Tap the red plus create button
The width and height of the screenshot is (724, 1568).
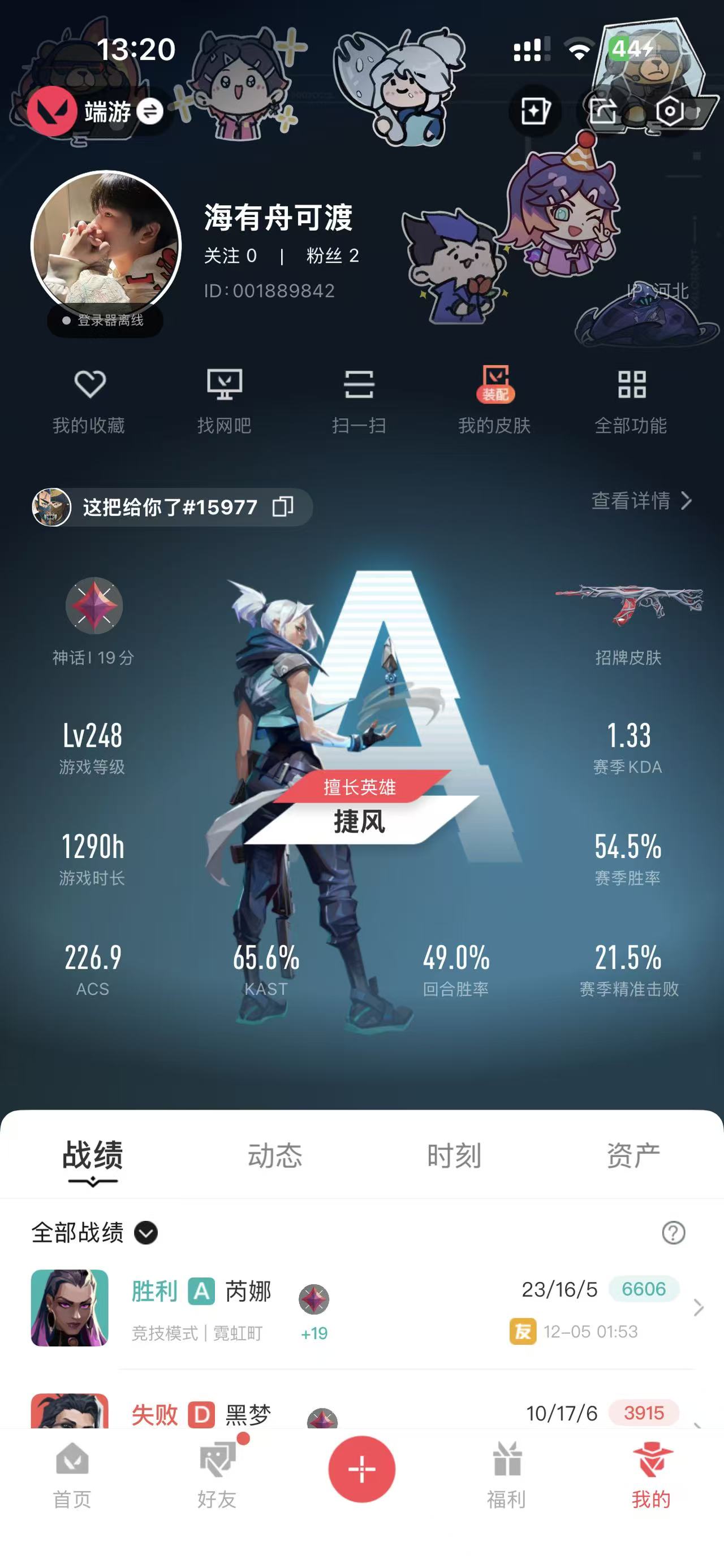coord(361,1469)
